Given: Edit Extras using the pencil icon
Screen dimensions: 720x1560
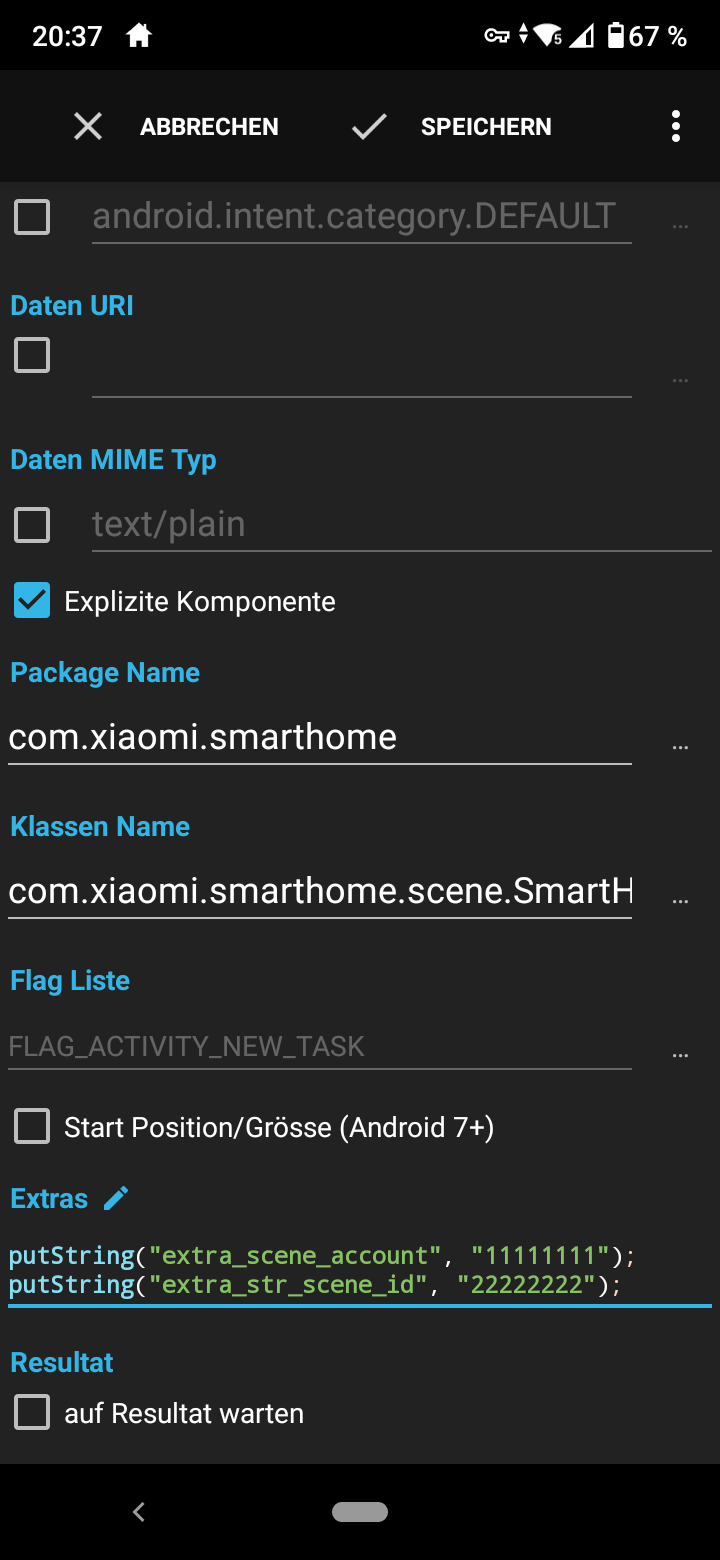Looking at the screenshot, I should 117,1197.
